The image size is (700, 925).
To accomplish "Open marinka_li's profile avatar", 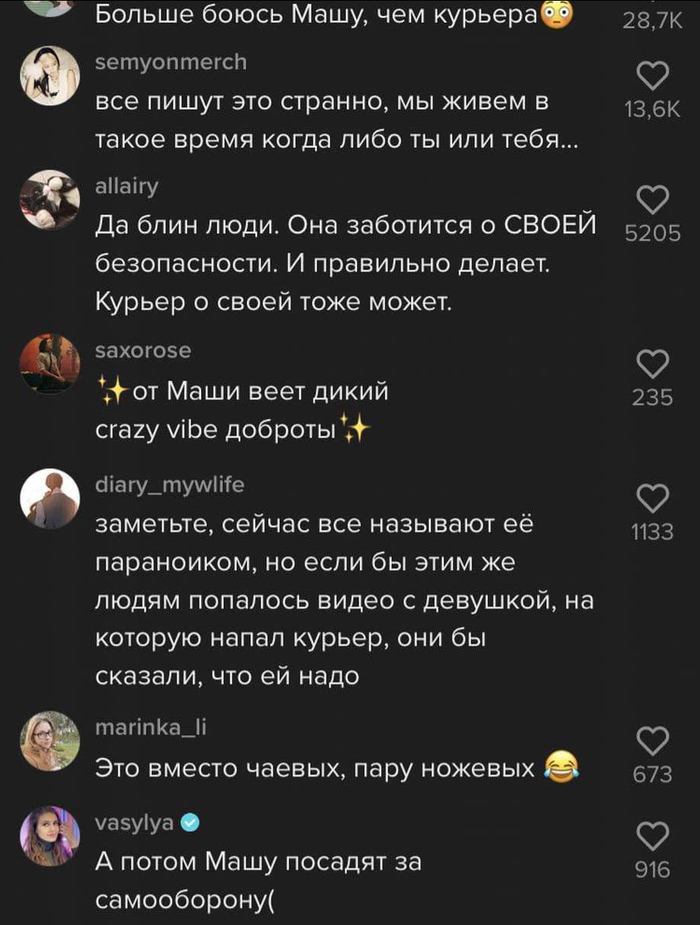I will pos(49,740).
